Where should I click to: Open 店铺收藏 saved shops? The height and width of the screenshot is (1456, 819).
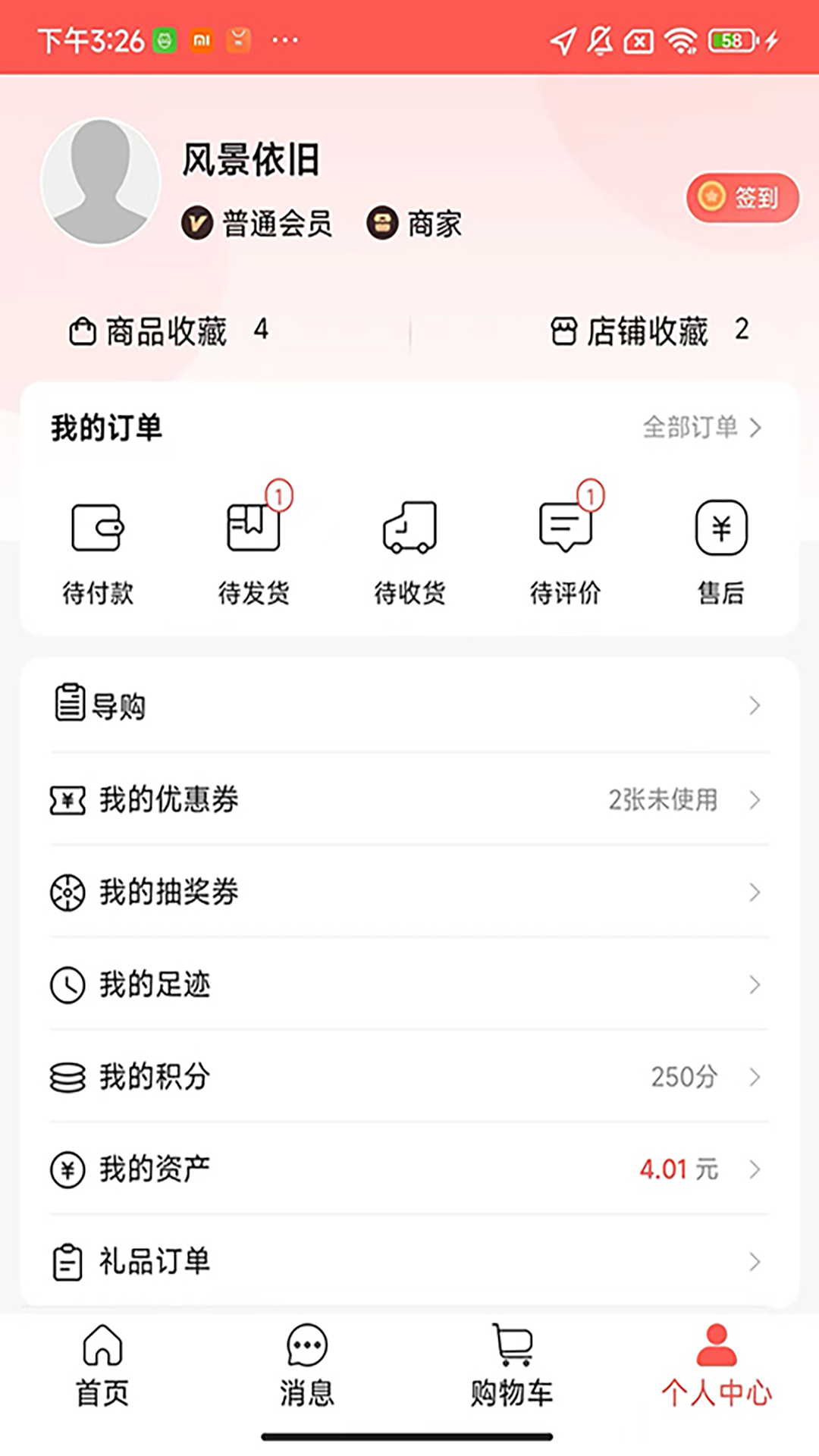(649, 331)
